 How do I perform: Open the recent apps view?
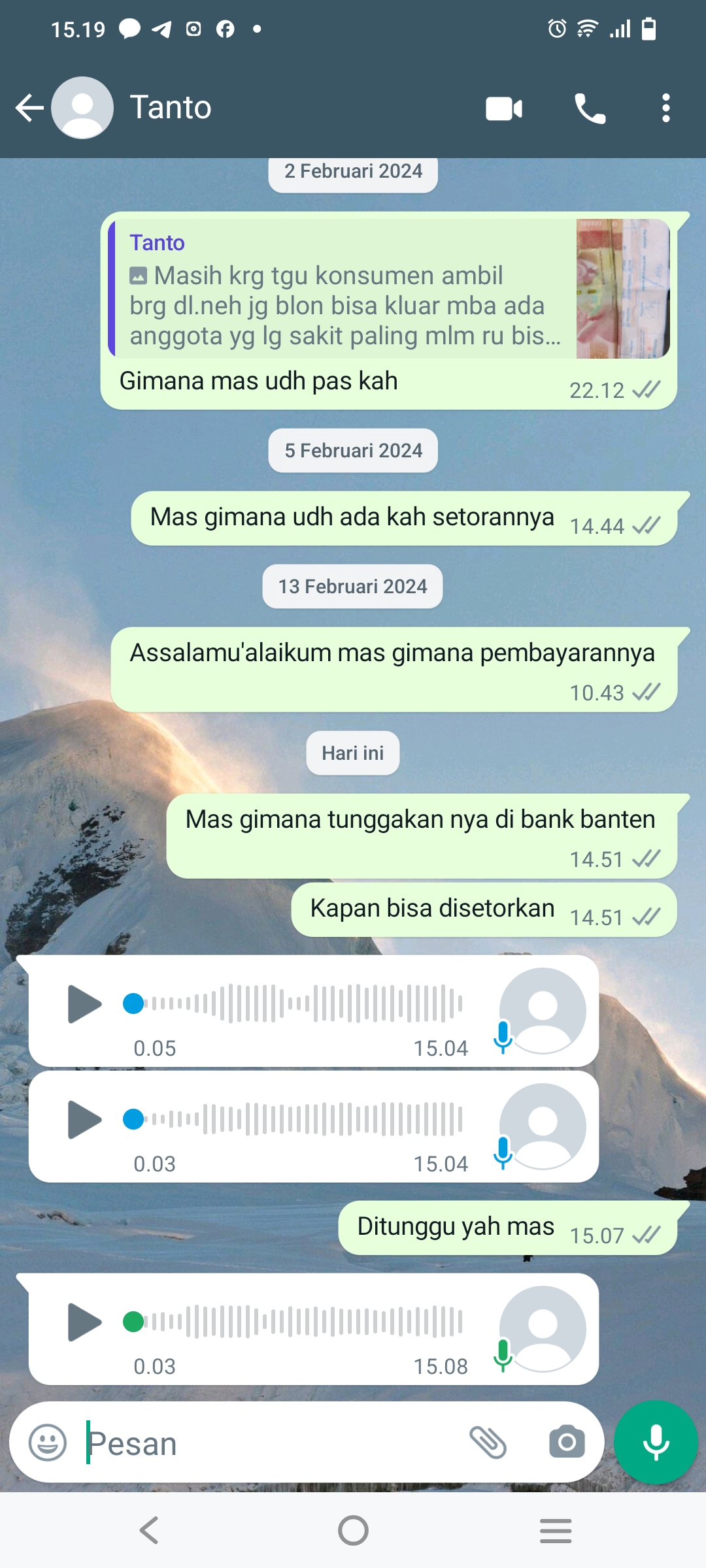pyautogui.click(x=556, y=1530)
